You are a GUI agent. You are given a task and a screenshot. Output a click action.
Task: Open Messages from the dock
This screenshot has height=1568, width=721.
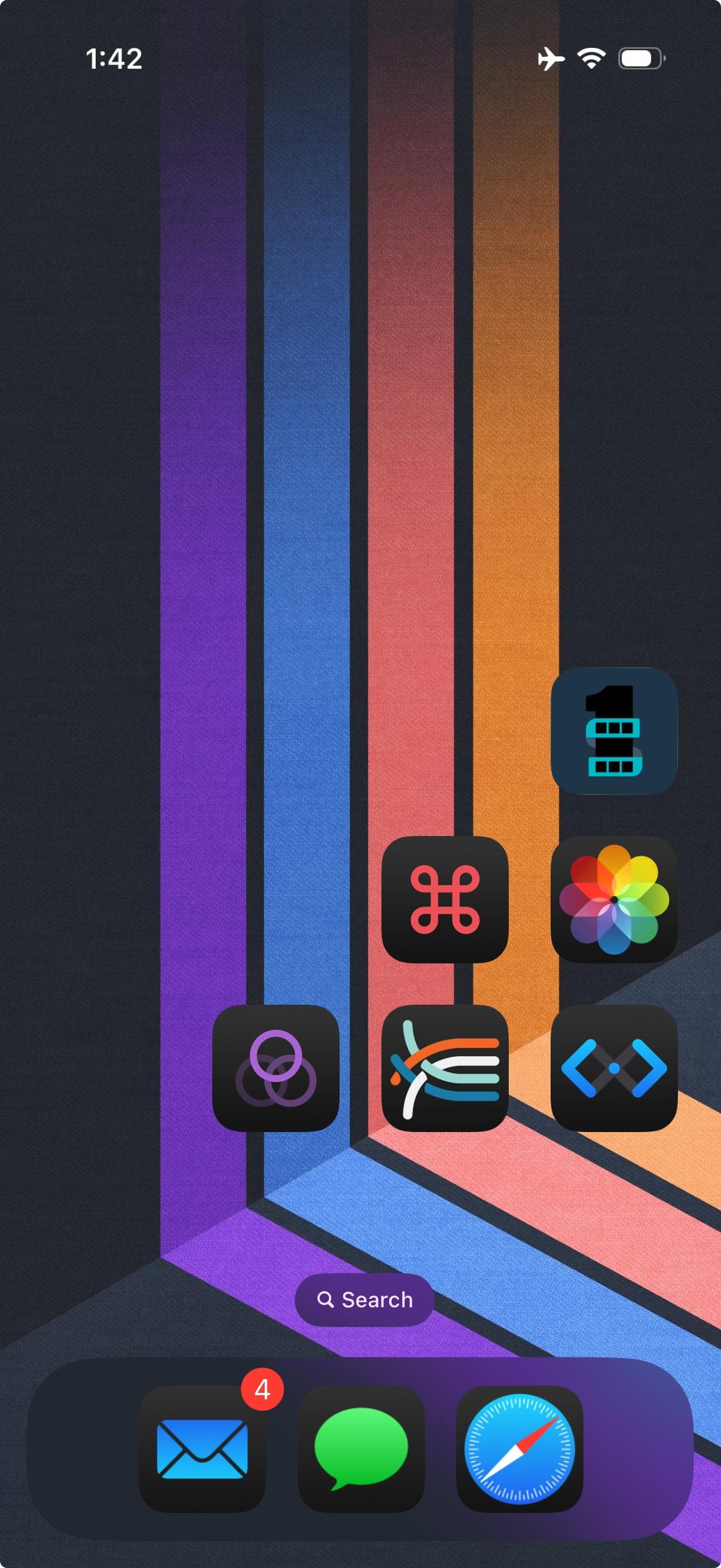pyautogui.click(x=361, y=1448)
